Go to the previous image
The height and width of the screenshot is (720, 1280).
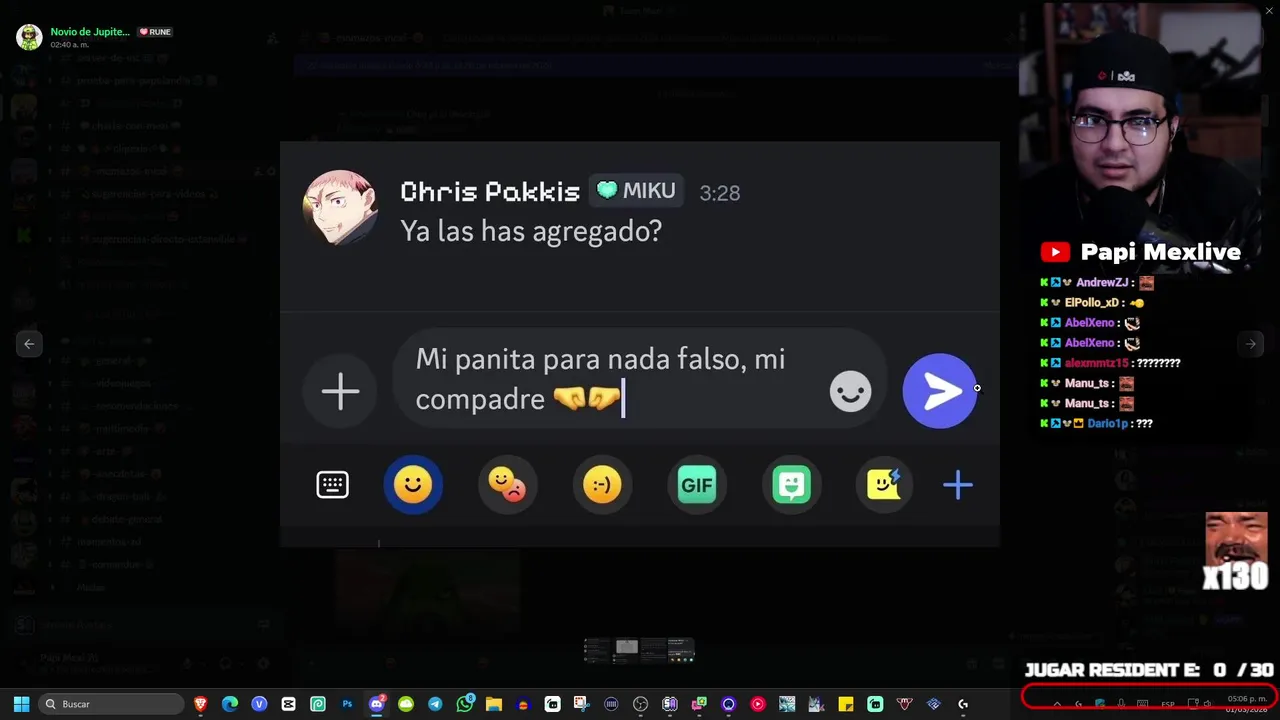[x=29, y=344]
